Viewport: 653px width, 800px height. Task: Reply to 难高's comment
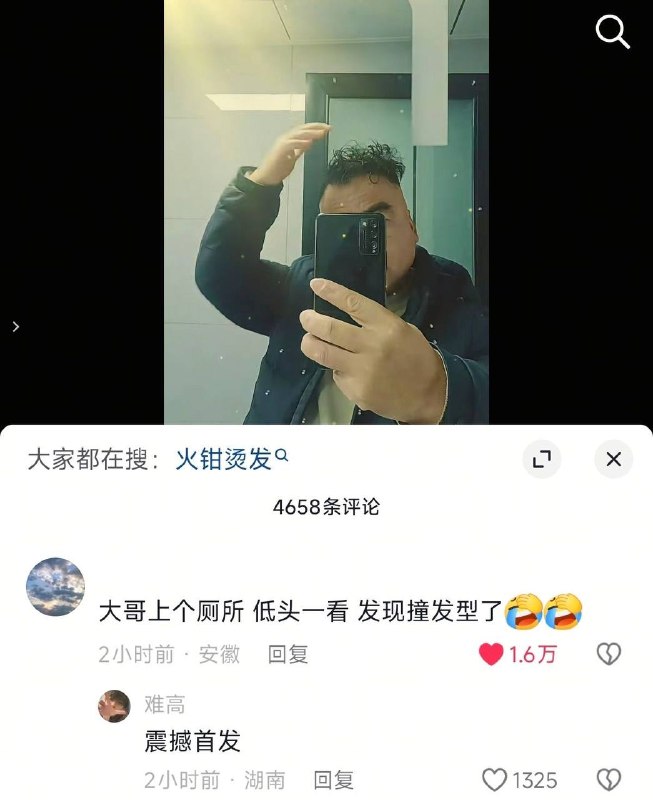pos(334,779)
